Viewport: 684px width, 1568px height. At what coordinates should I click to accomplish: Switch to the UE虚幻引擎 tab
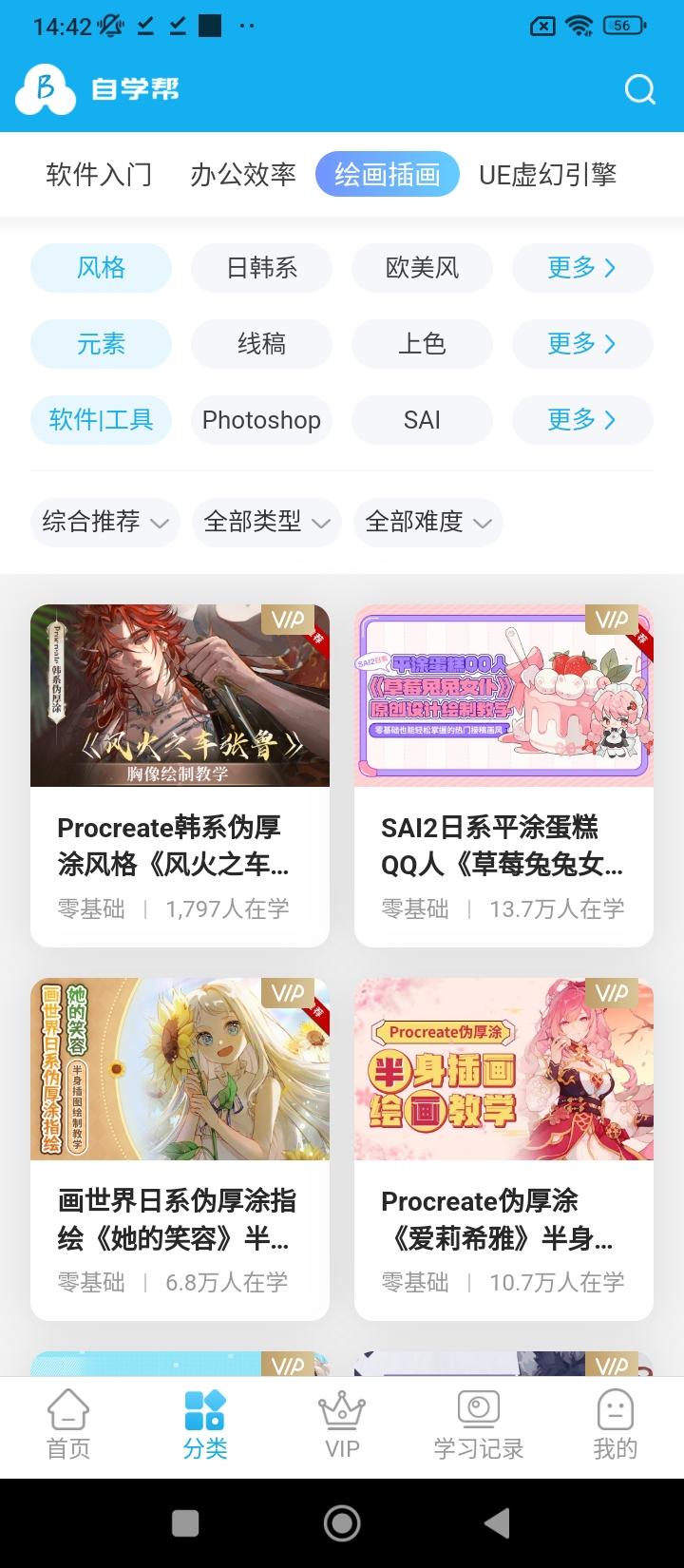pos(546,174)
